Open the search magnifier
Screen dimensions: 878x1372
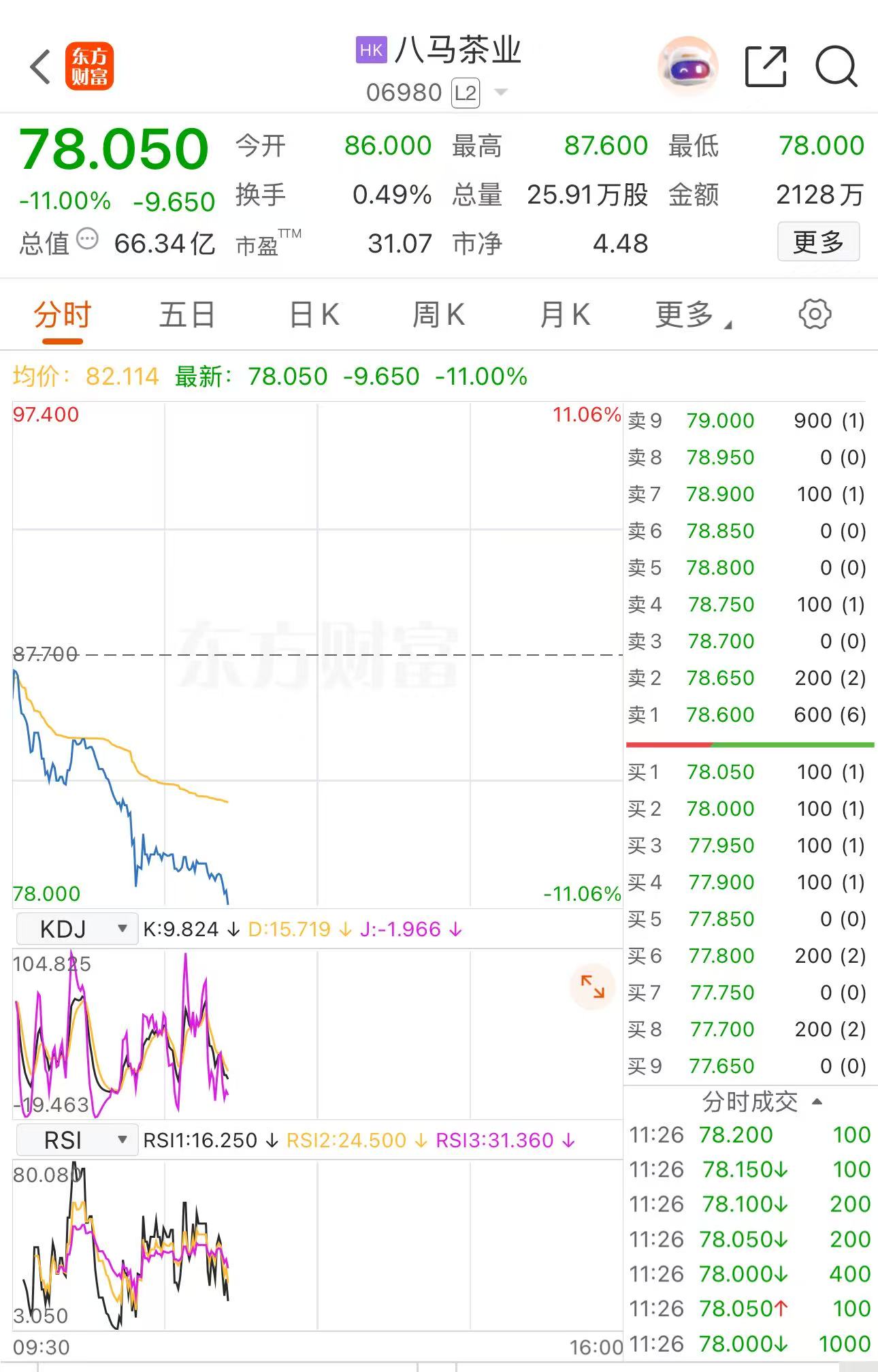click(x=836, y=67)
